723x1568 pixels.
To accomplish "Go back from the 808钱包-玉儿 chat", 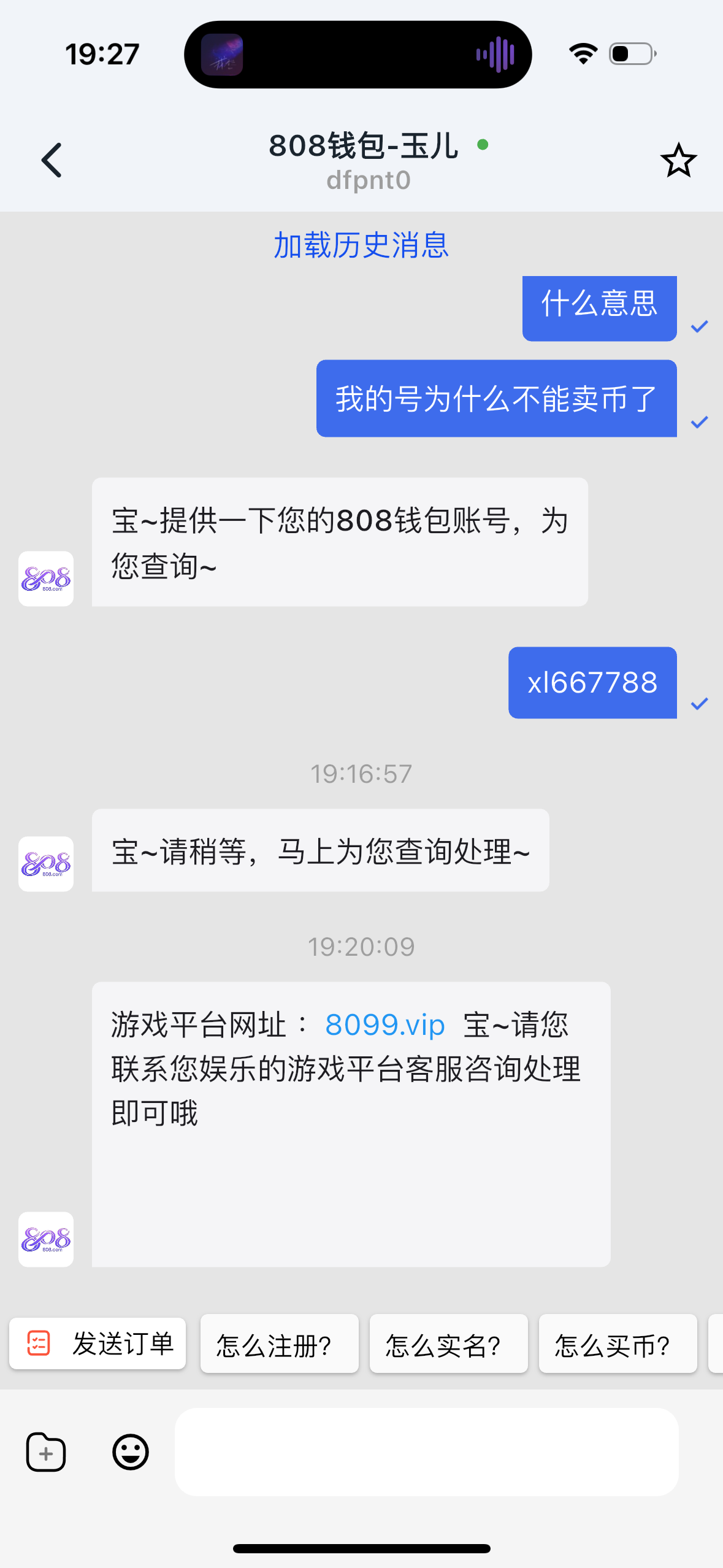I will tap(52, 161).
